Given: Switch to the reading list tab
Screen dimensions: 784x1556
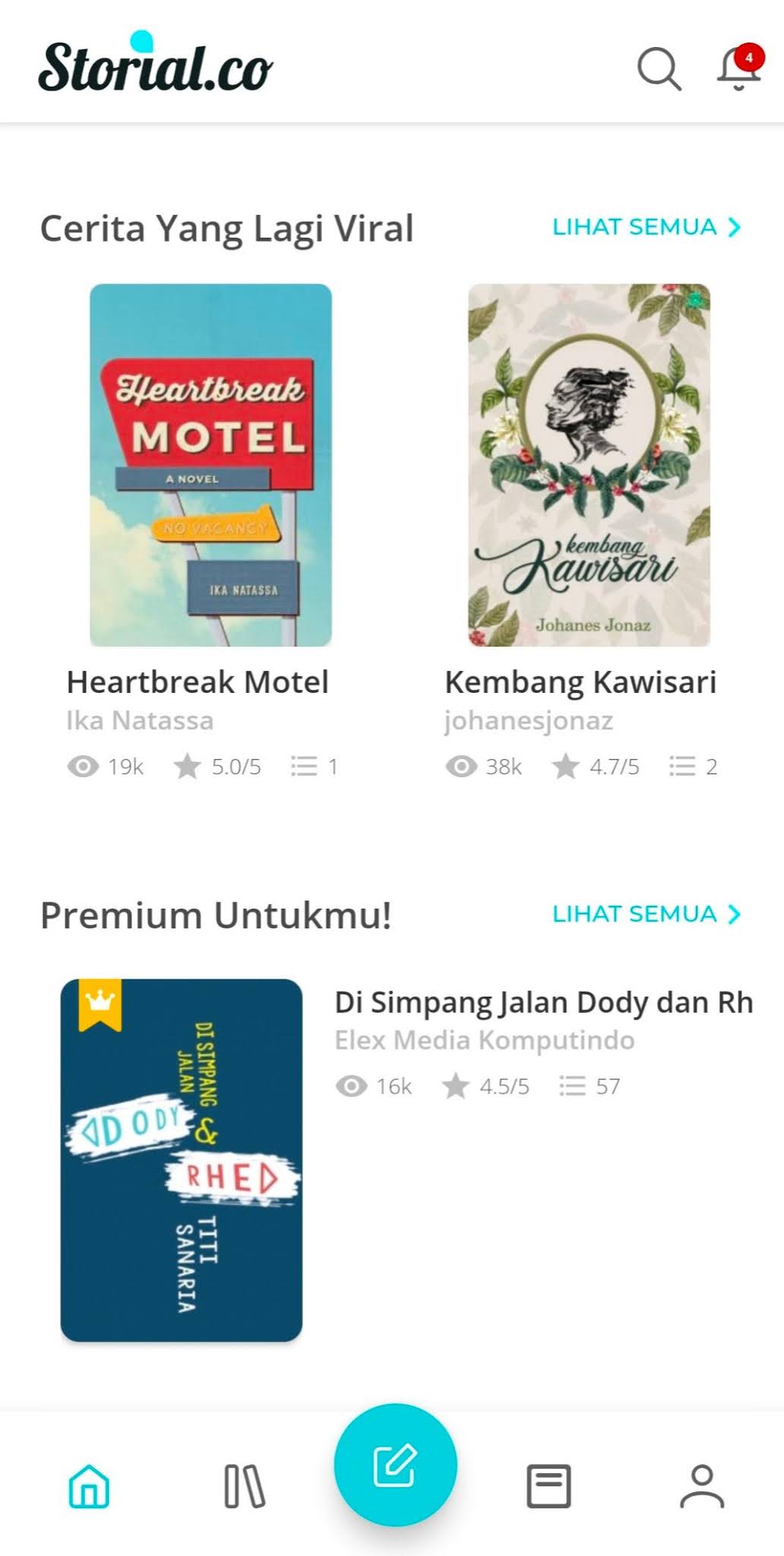Looking at the screenshot, I should pos(548,1485).
